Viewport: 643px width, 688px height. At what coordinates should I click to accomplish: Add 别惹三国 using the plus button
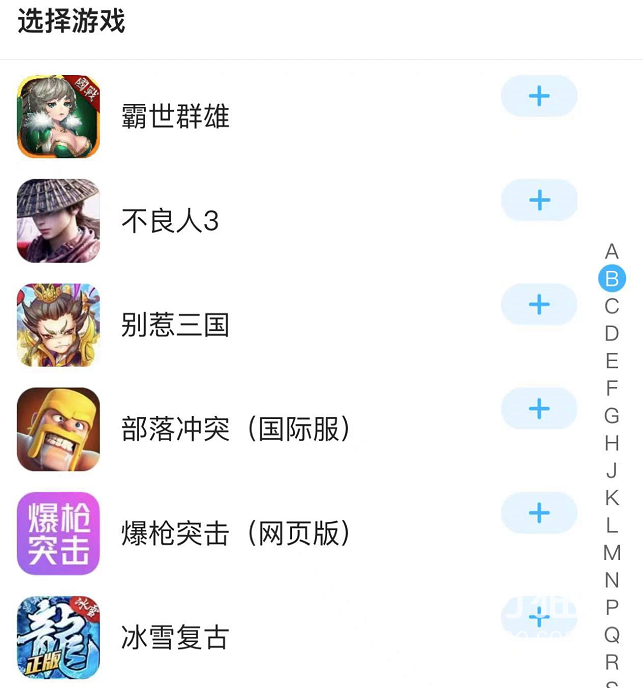539,304
